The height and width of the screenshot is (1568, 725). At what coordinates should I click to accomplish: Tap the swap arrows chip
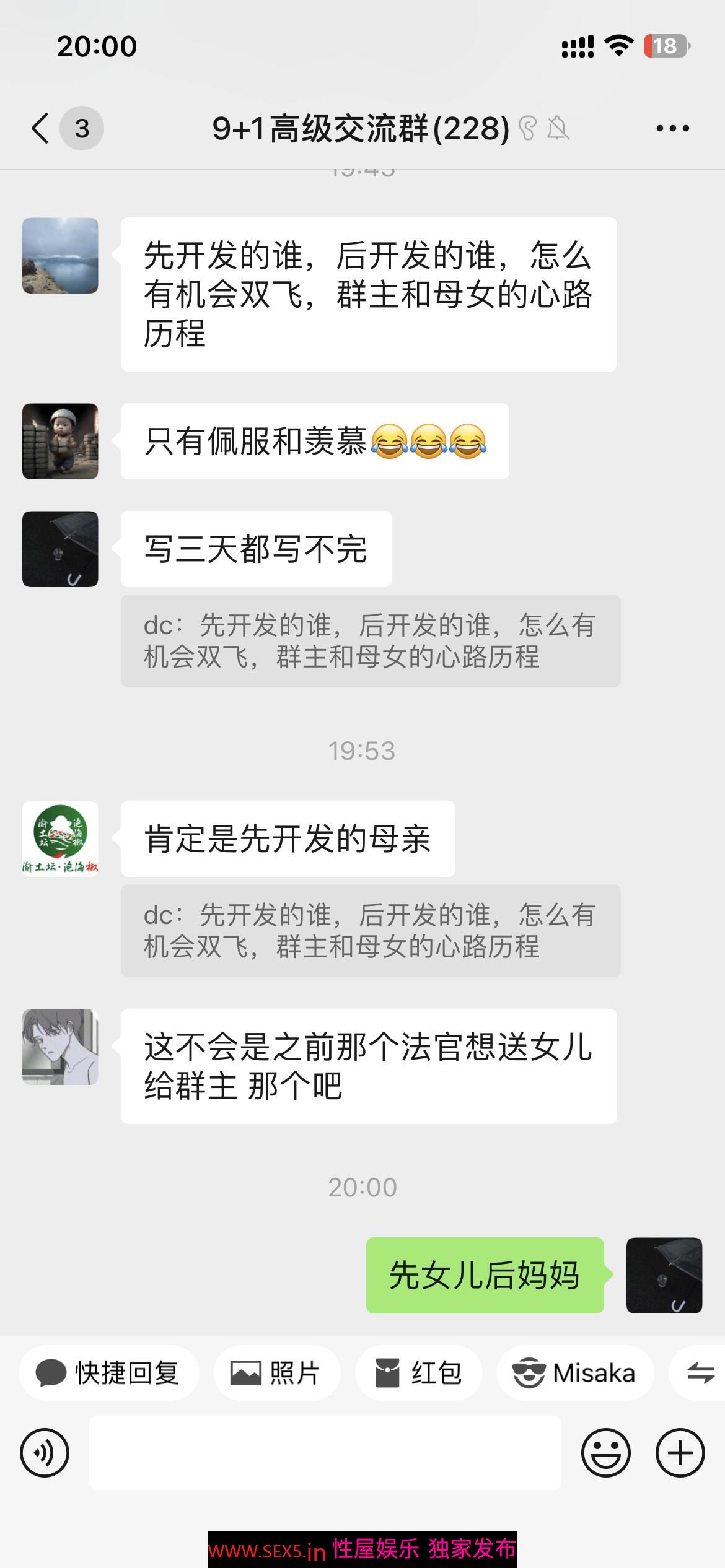point(700,1373)
